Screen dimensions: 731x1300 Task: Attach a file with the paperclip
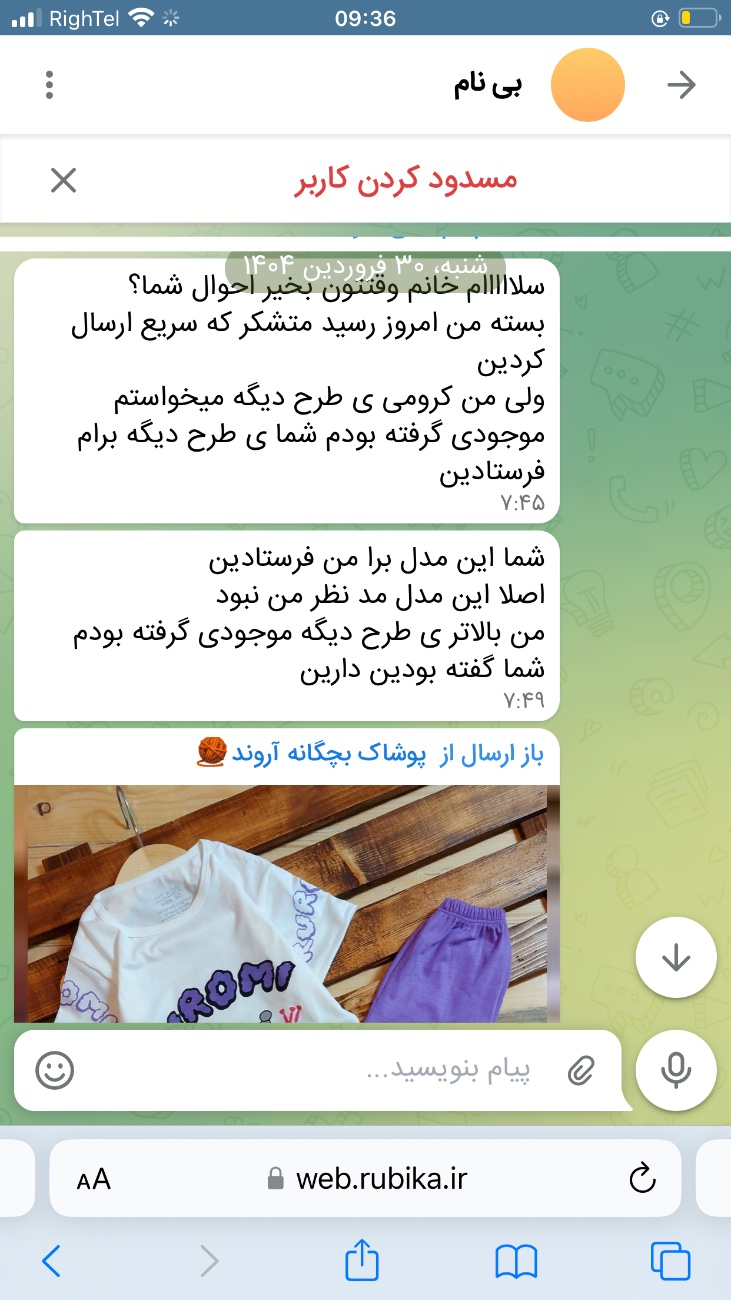(x=580, y=1071)
